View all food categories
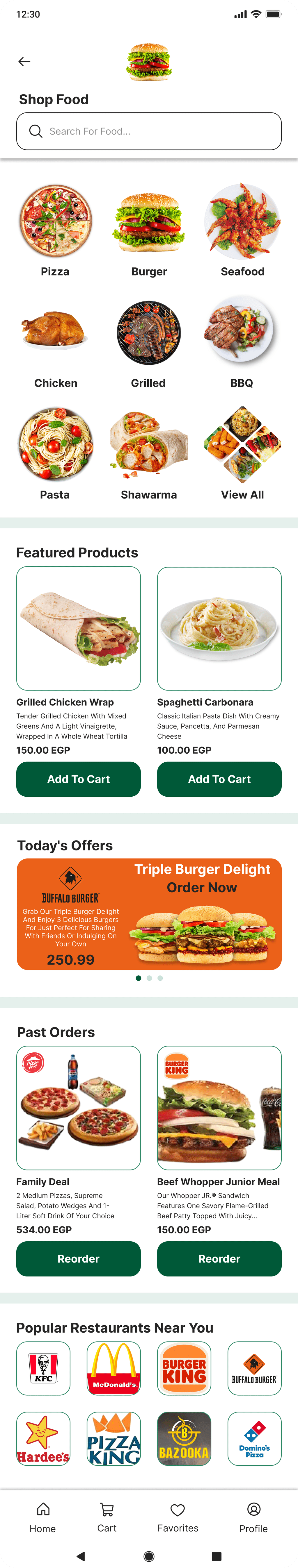 pos(242,454)
